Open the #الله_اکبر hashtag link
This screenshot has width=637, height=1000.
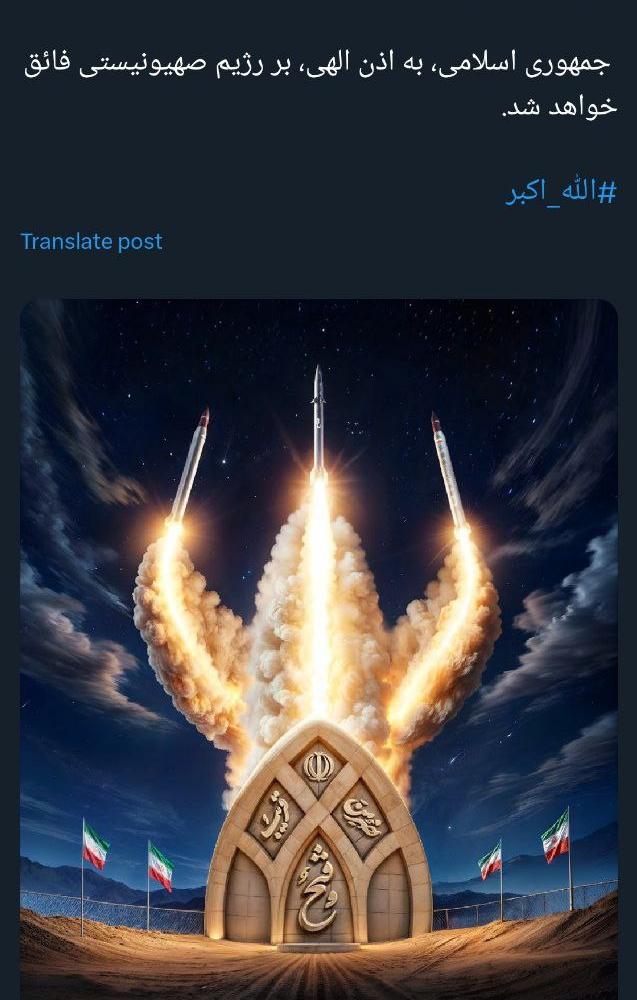point(560,192)
